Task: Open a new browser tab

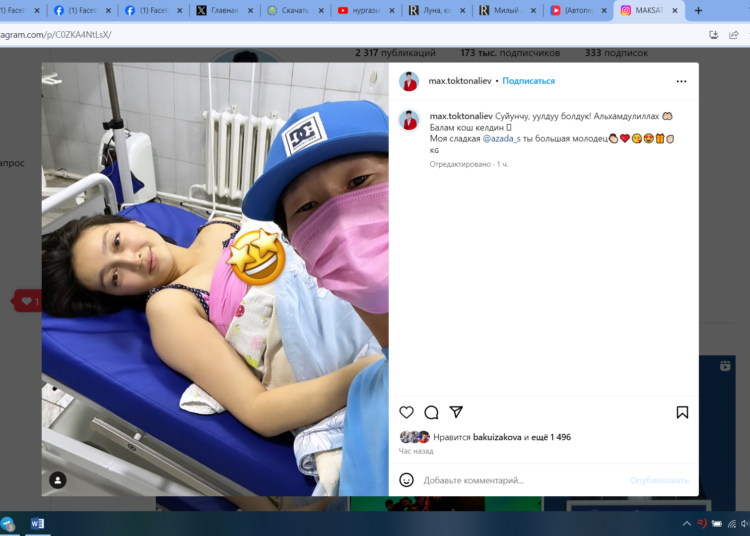Action: coord(698,11)
